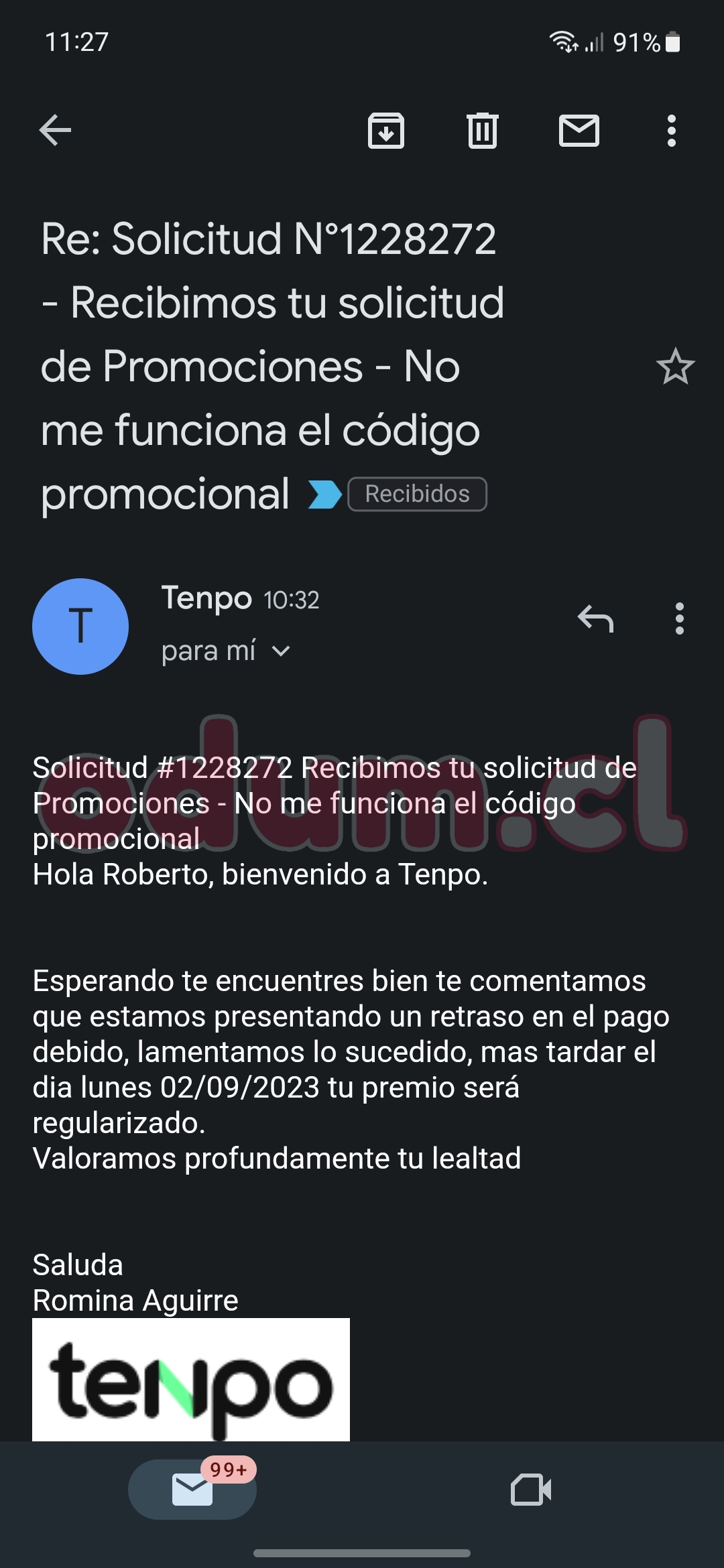Open the top overflow menu
Image resolution: width=724 pixels, height=1568 pixels.
click(x=672, y=130)
